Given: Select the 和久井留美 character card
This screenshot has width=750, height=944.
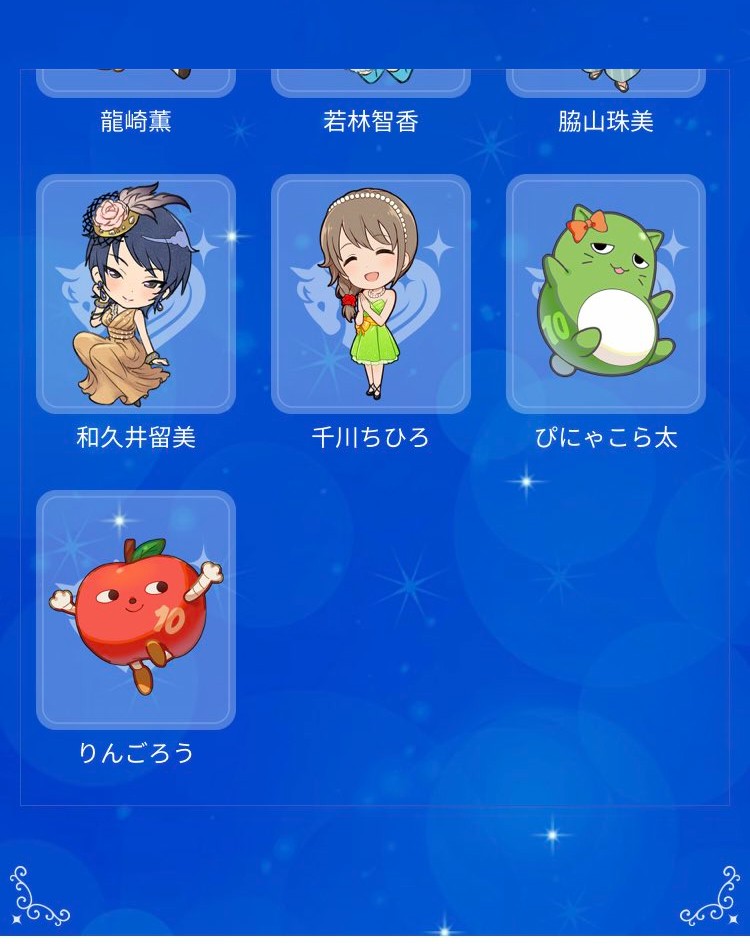Looking at the screenshot, I should (x=136, y=294).
